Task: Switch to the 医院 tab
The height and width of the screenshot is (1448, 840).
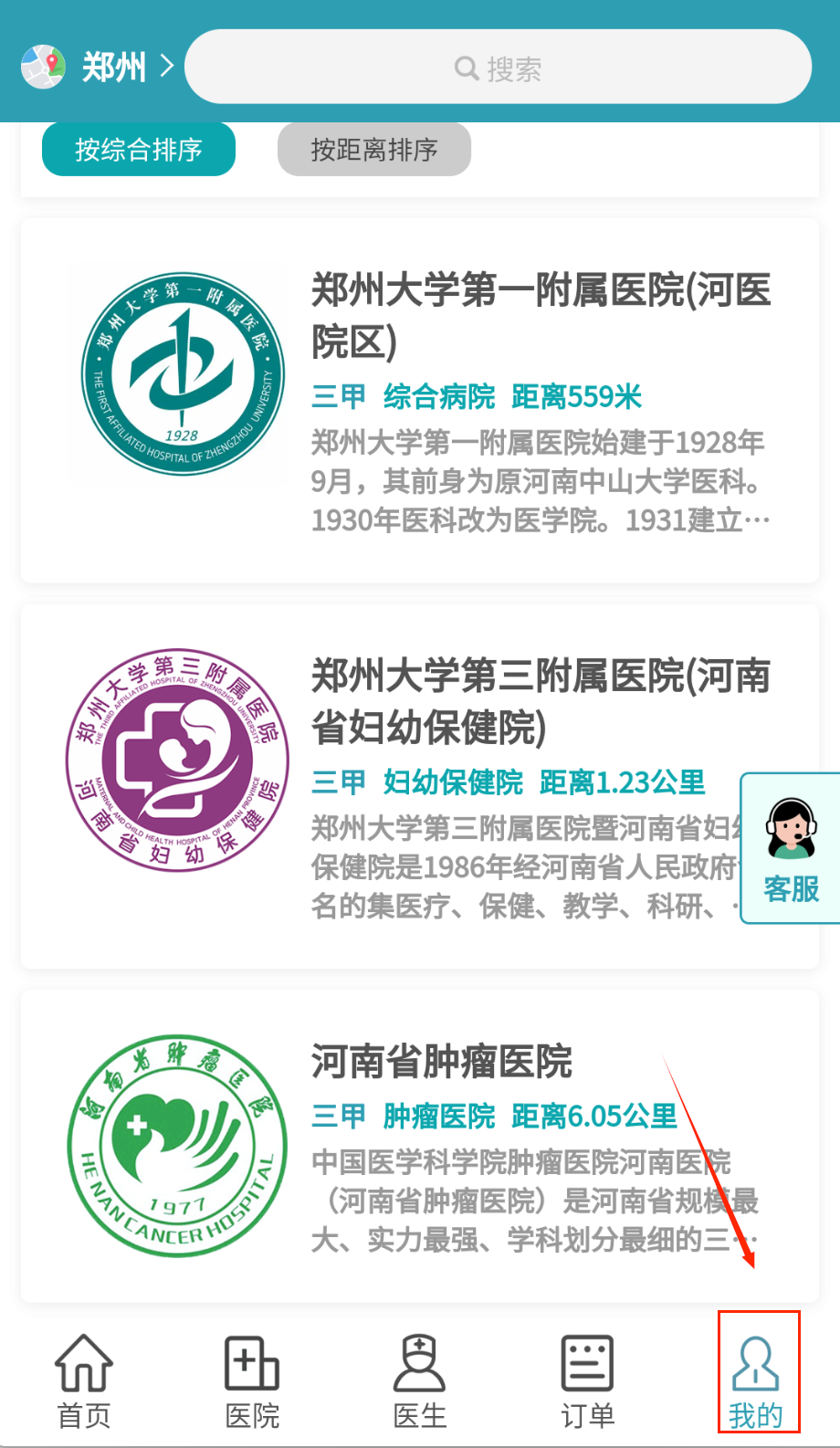Action: [252, 1380]
